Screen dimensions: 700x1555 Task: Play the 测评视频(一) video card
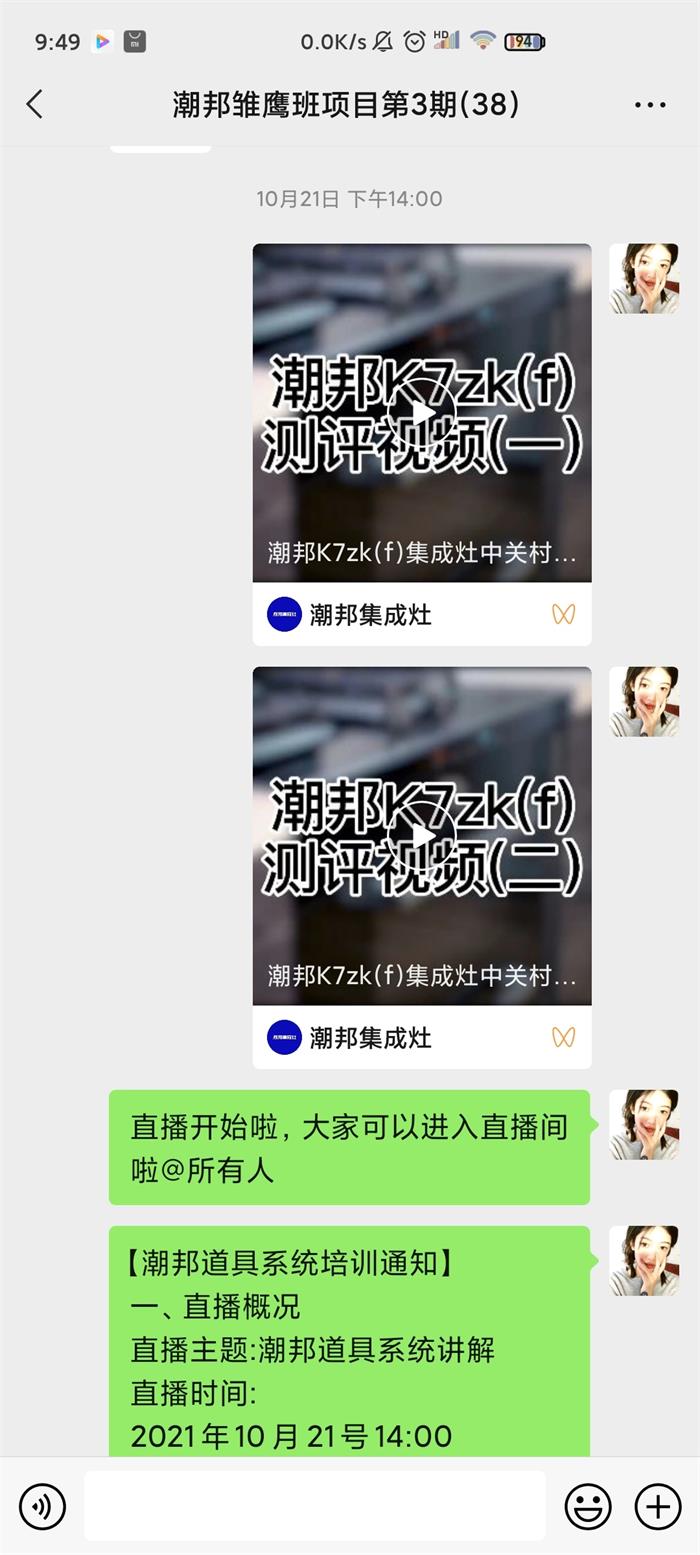(x=422, y=412)
